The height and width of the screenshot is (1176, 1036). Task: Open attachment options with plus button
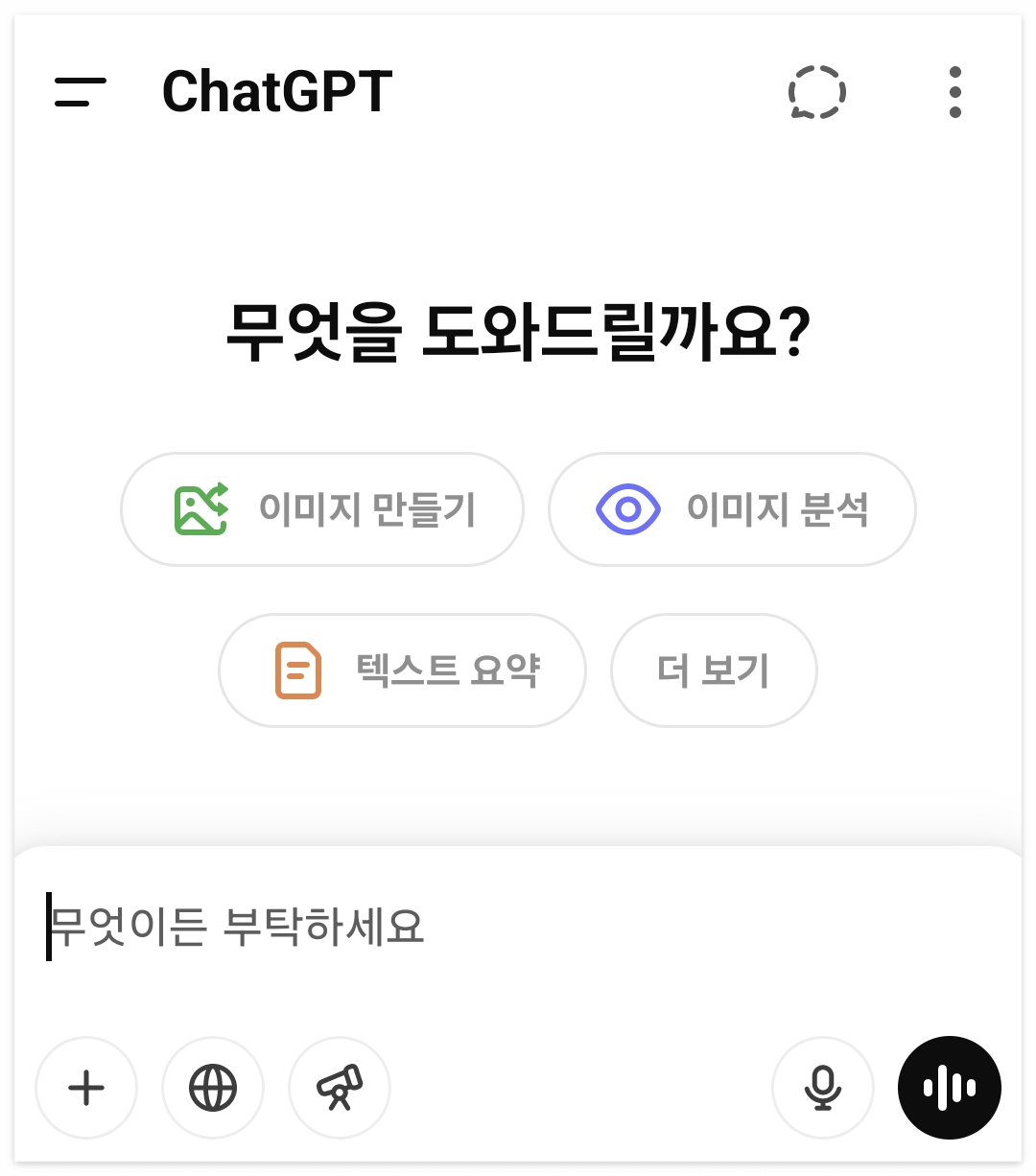click(x=86, y=1088)
